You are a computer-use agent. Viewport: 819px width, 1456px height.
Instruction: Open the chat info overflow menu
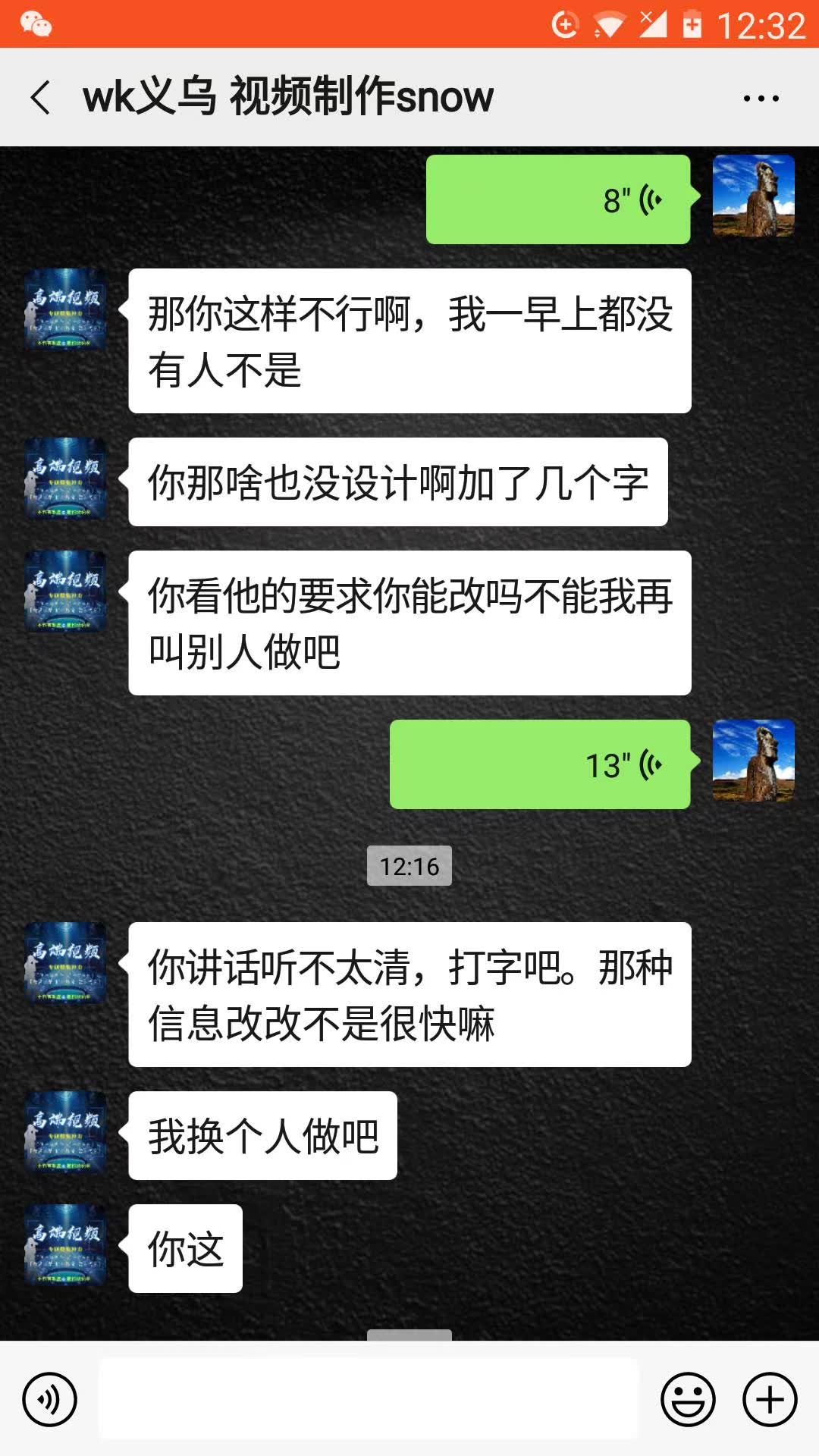pos(761,98)
